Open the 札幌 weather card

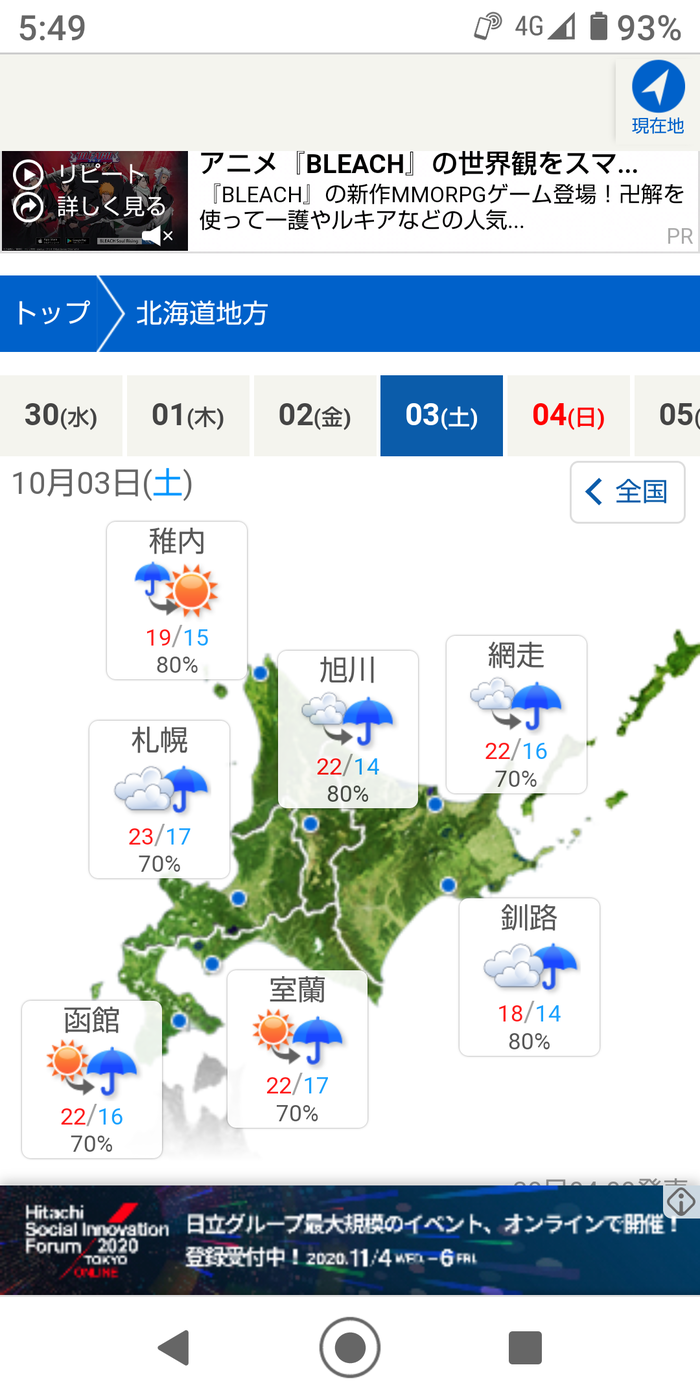tap(160, 799)
